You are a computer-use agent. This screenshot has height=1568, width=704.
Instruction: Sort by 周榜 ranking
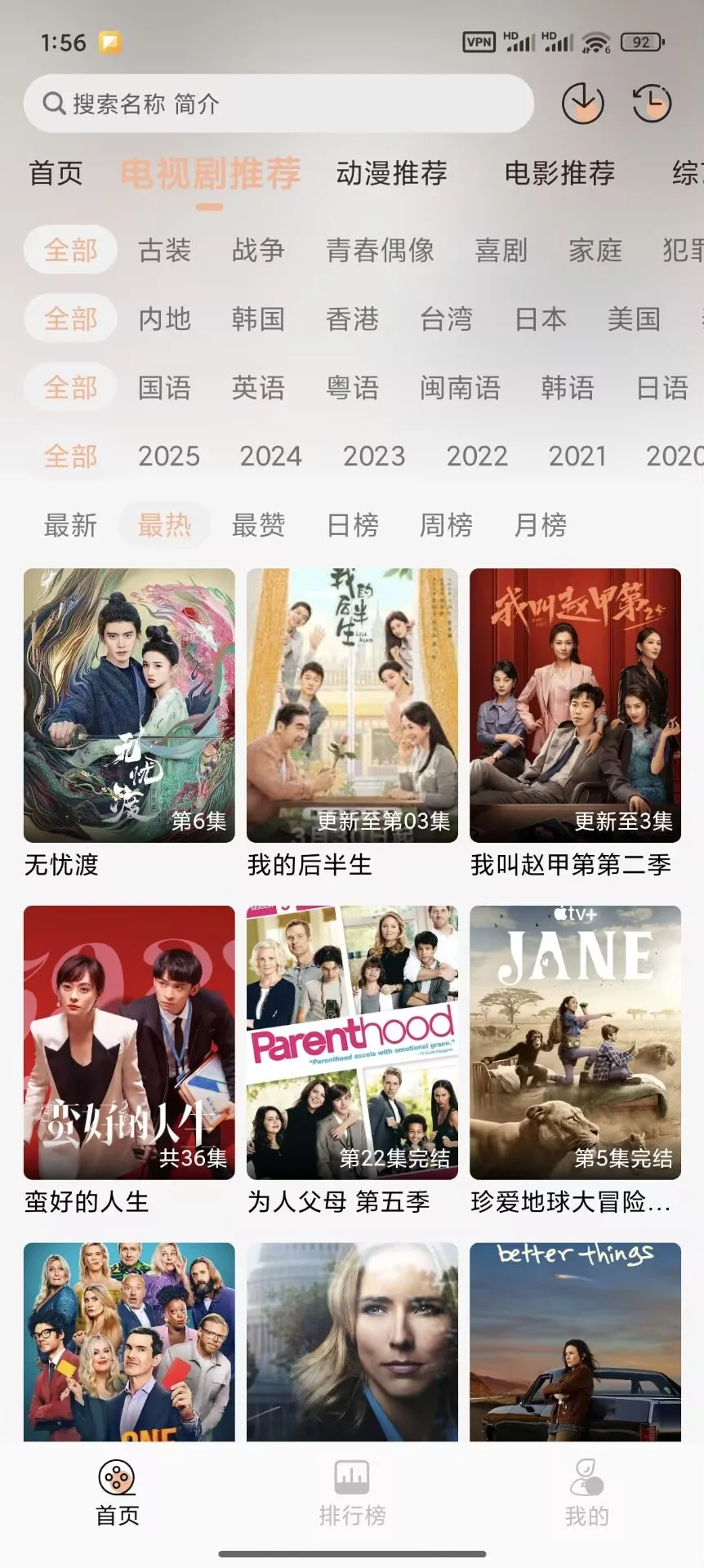(x=446, y=524)
